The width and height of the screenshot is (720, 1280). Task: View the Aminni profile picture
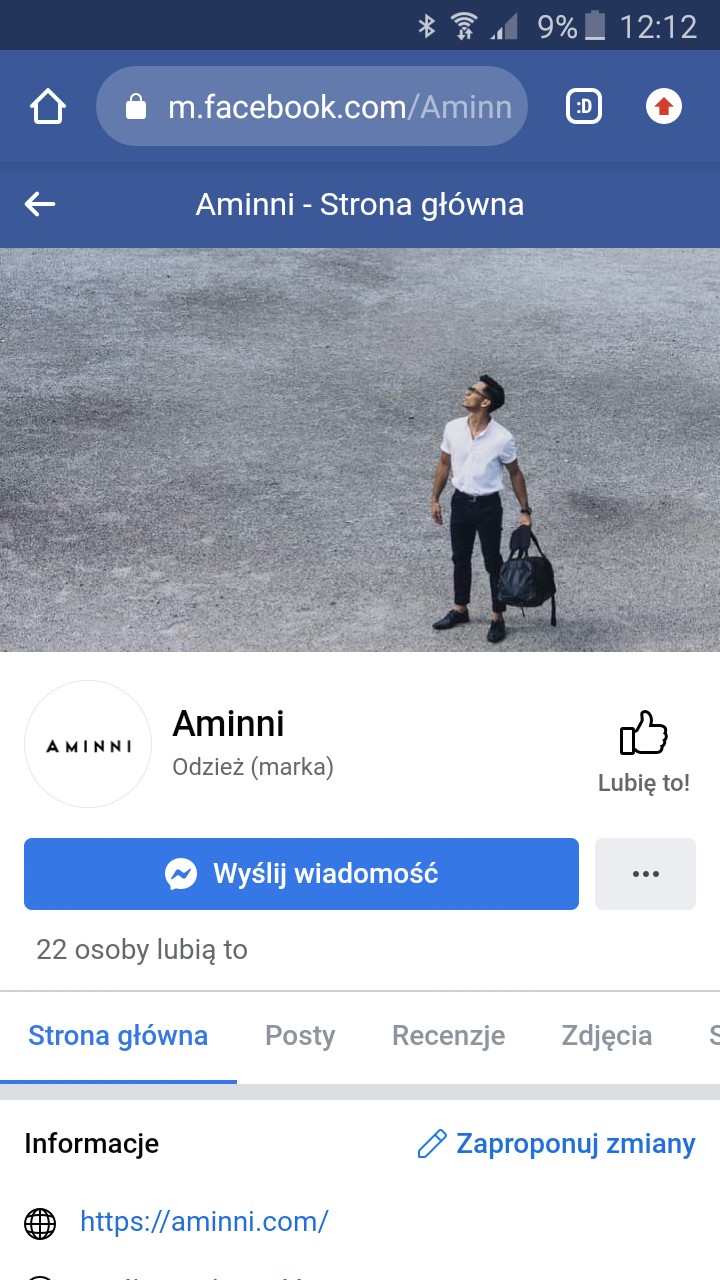88,745
